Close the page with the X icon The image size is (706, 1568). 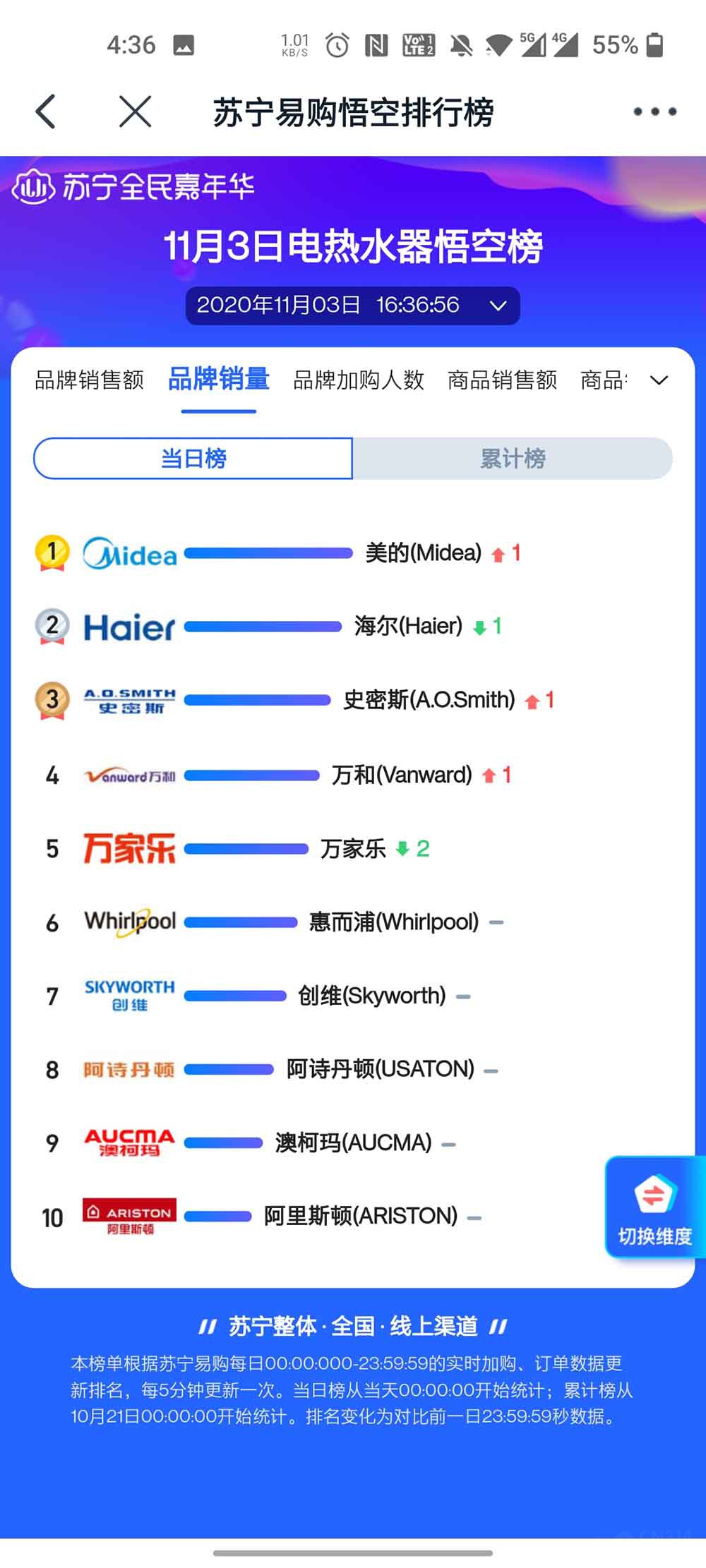pyautogui.click(x=135, y=111)
